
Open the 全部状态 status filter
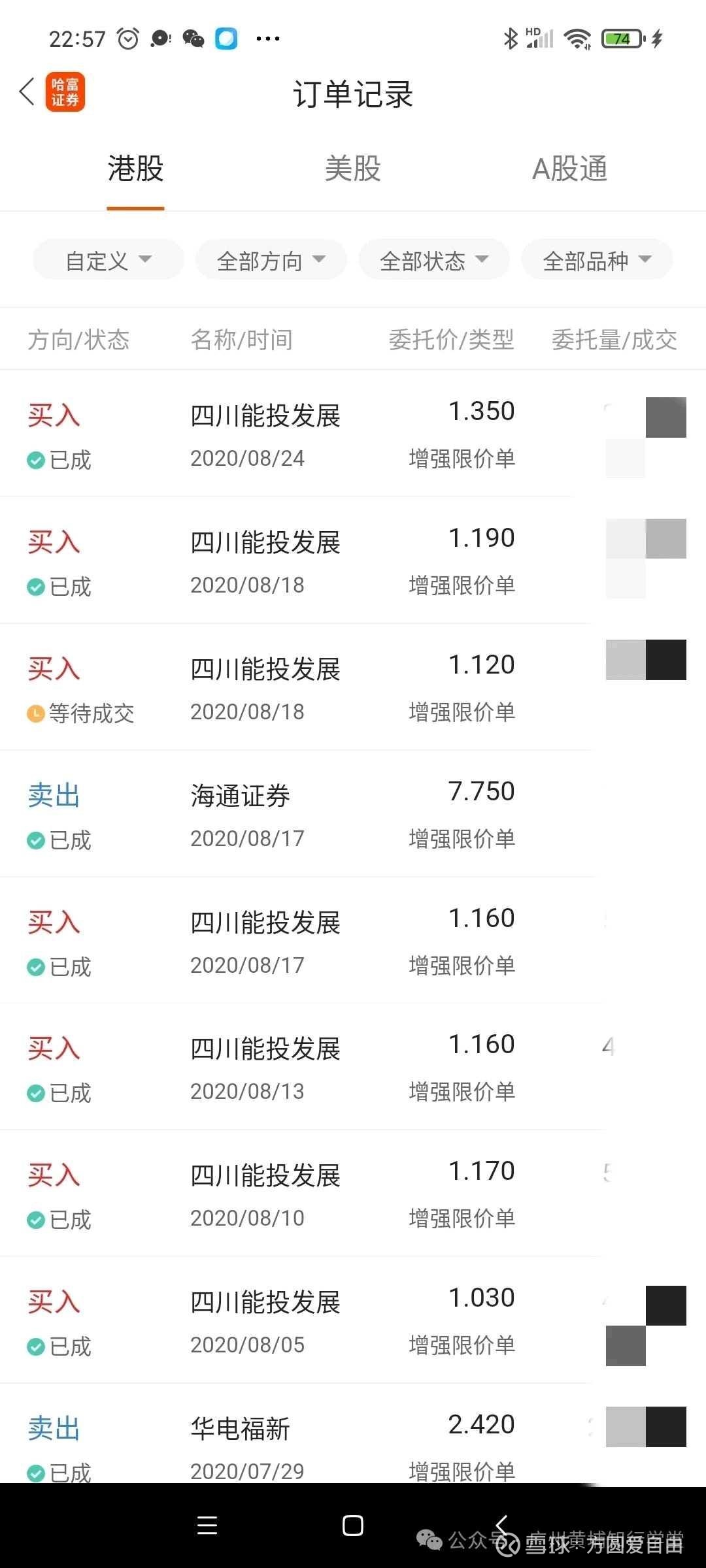434,260
